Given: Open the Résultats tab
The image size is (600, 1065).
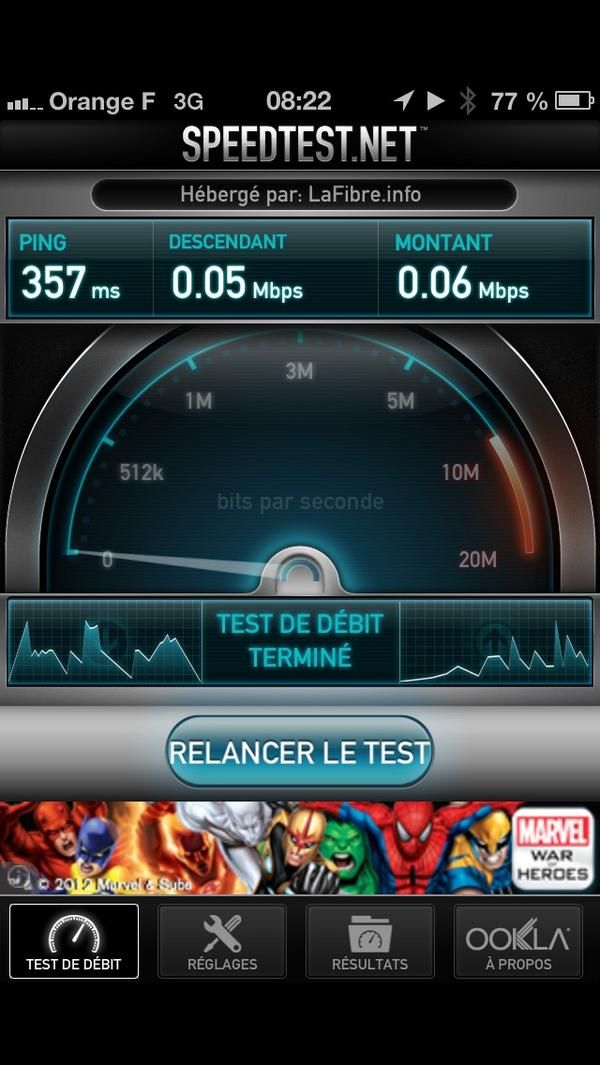Looking at the screenshot, I should click(370, 942).
